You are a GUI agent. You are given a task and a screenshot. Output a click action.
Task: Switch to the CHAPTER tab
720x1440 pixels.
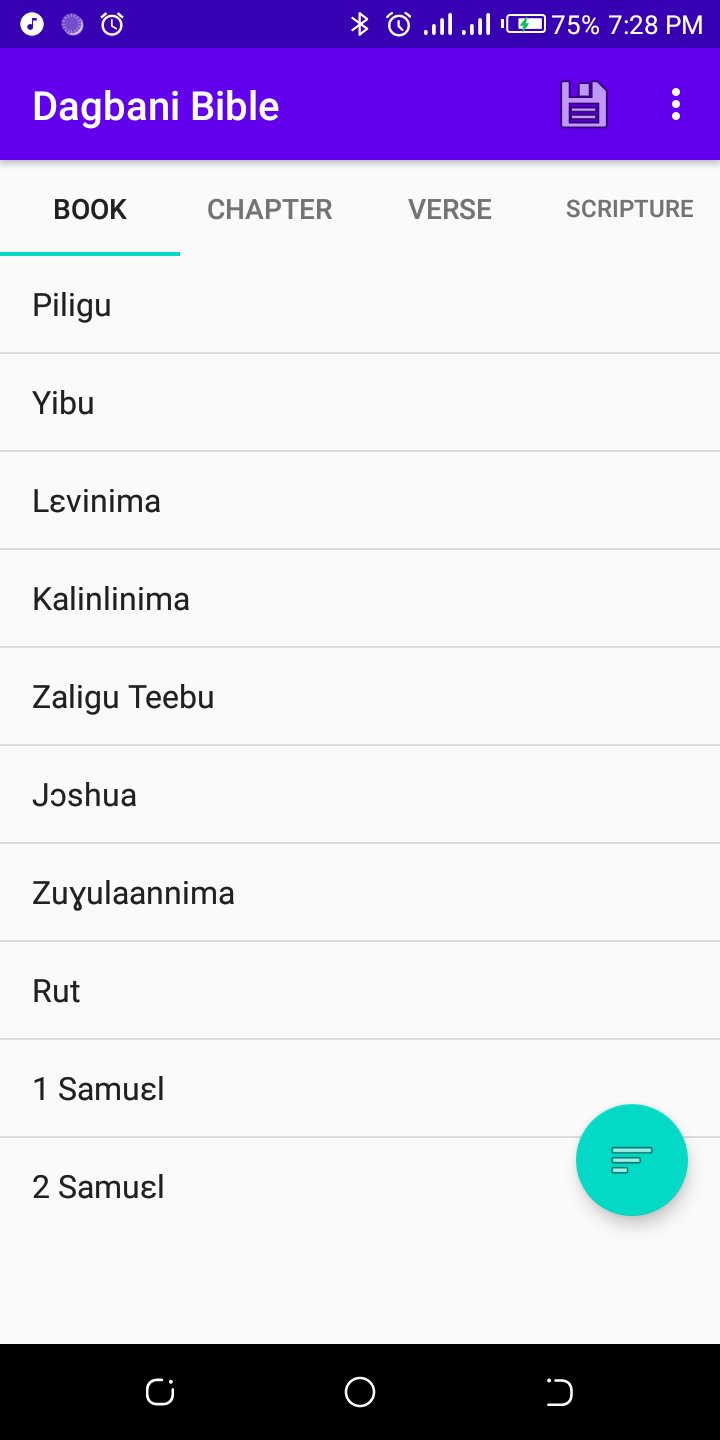pyautogui.click(x=269, y=209)
